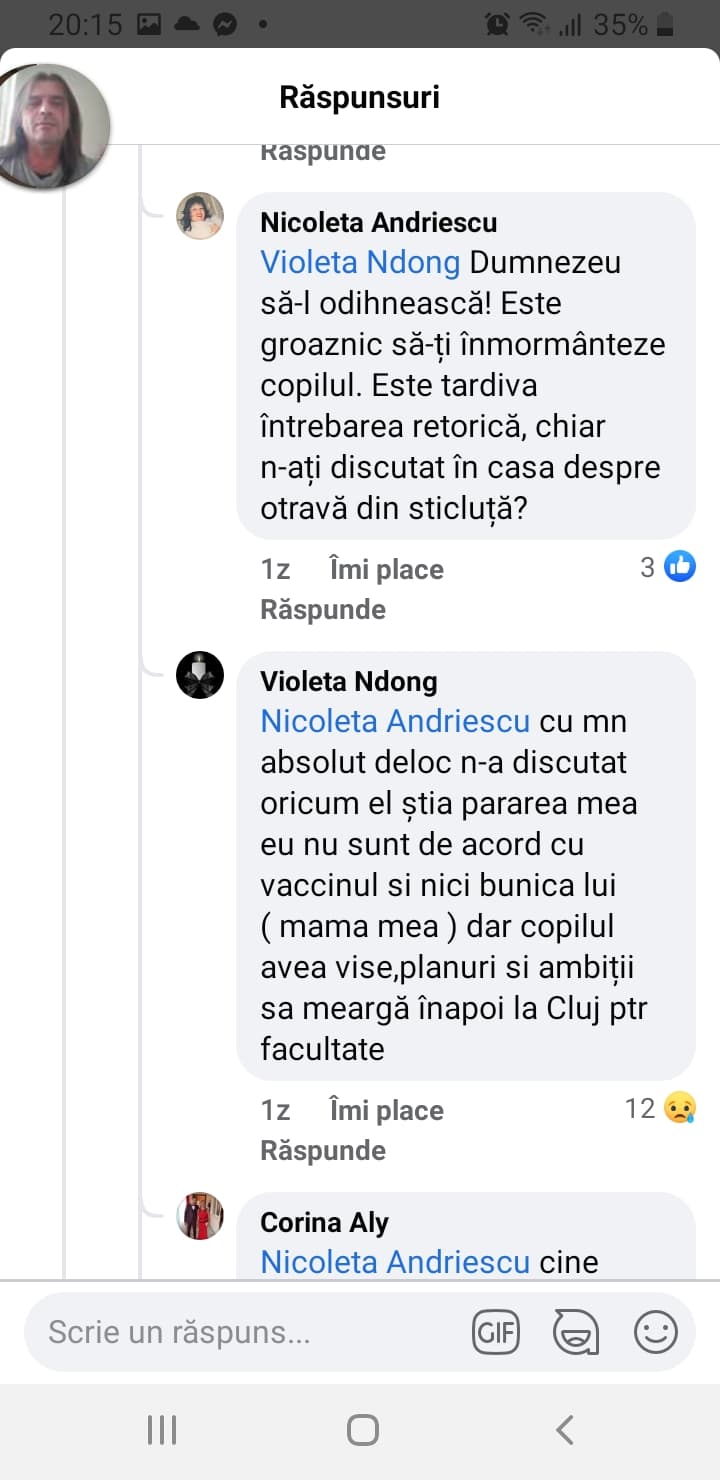Focus the 'Scrie un răspuns...' reply field
This screenshot has width=720, height=1480.
[240, 1332]
